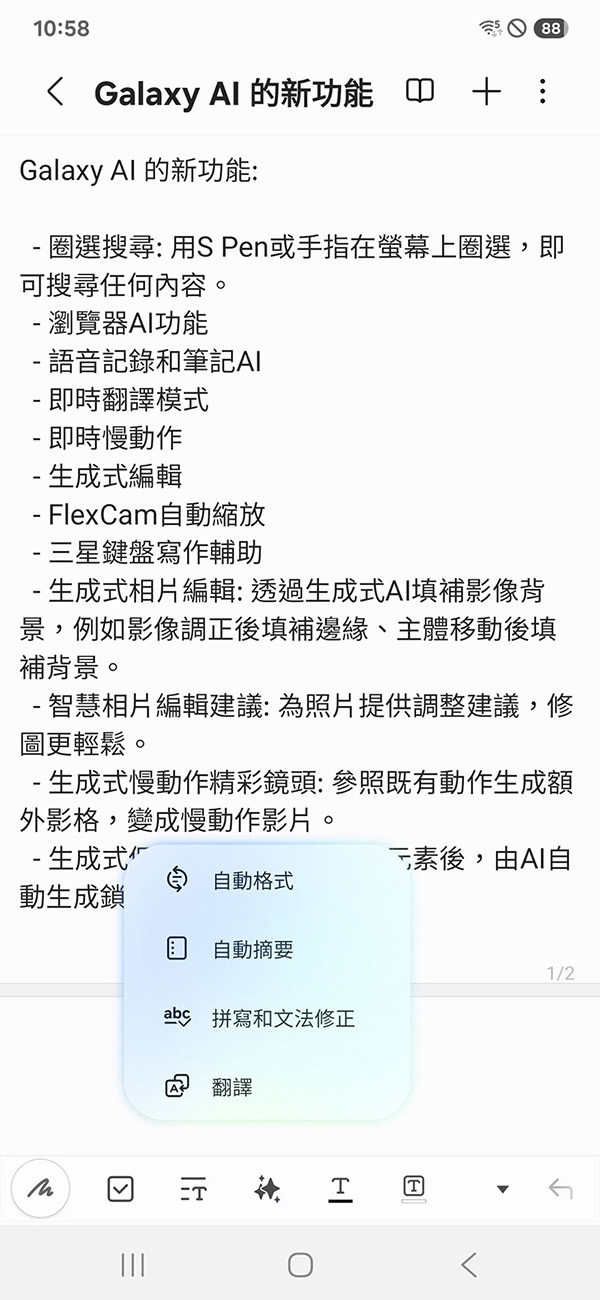
Task: Open text background color tool
Action: (413, 1188)
